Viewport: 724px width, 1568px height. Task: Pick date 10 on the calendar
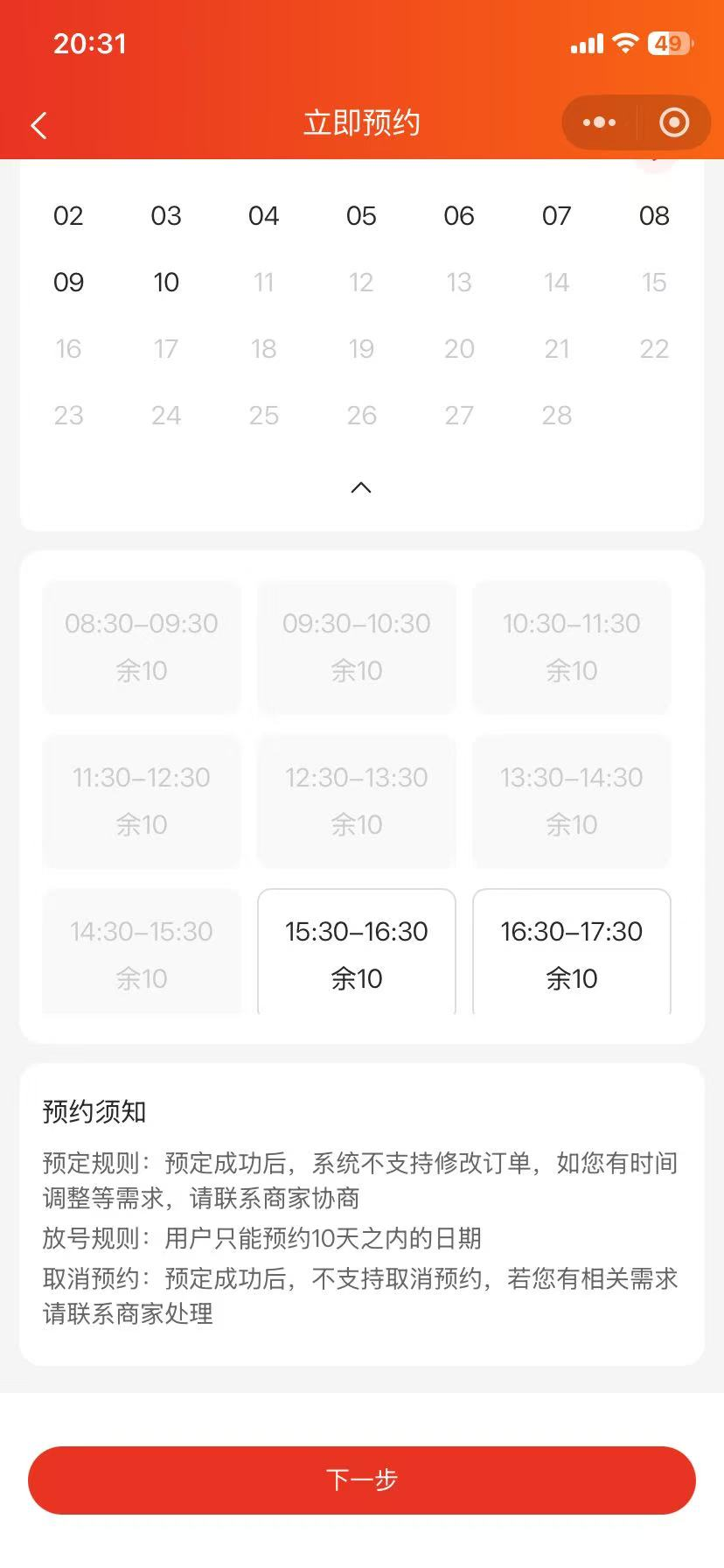(166, 283)
